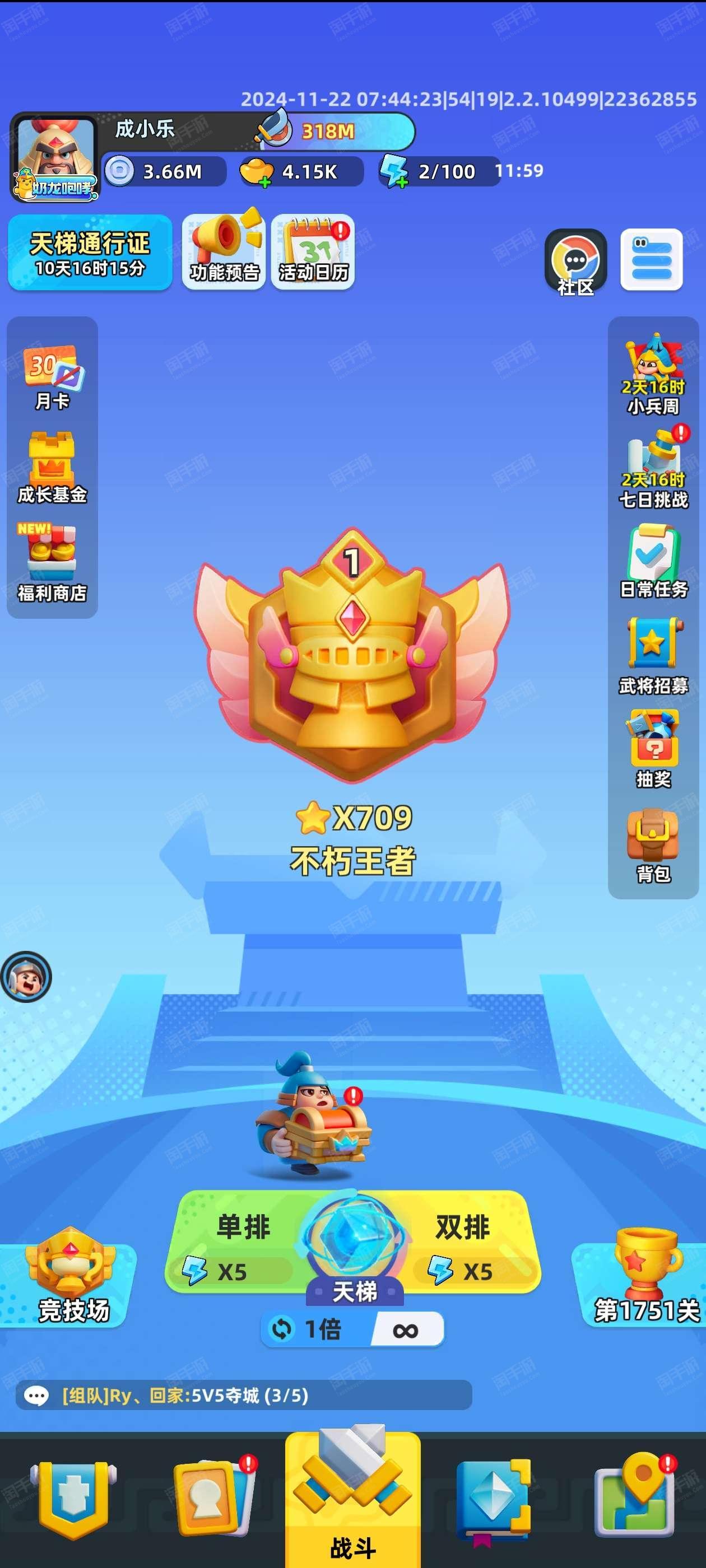
Task: Open 日常任务 daily tasks
Action: pyautogui.click(x=654, y=562)
